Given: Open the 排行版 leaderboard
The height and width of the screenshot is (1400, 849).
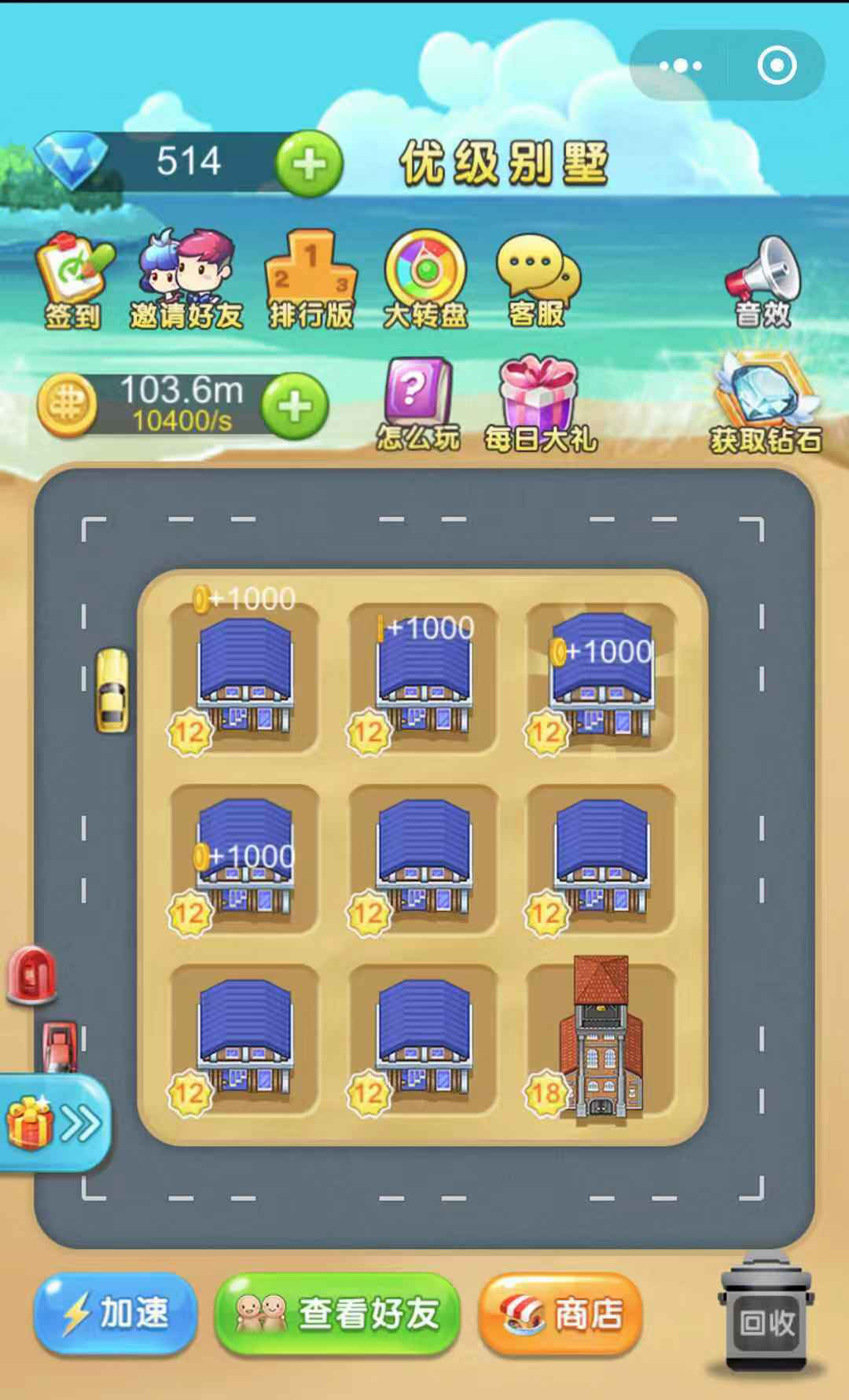Looking at the screenshot, I should (x=311, y=281).
